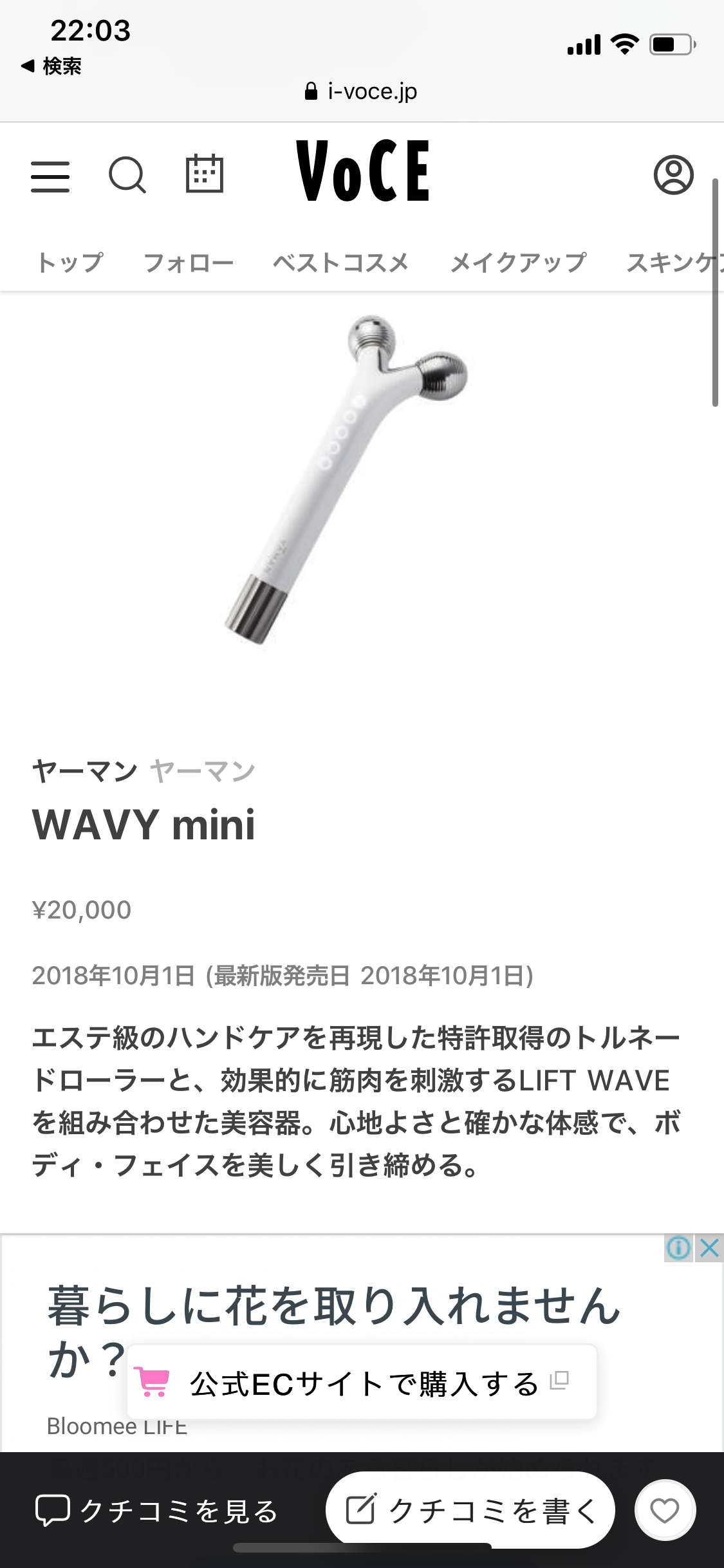Return to 検索 via back arrow
The width and height of the screenshot is (724, 1568).
tap(51, 66)
